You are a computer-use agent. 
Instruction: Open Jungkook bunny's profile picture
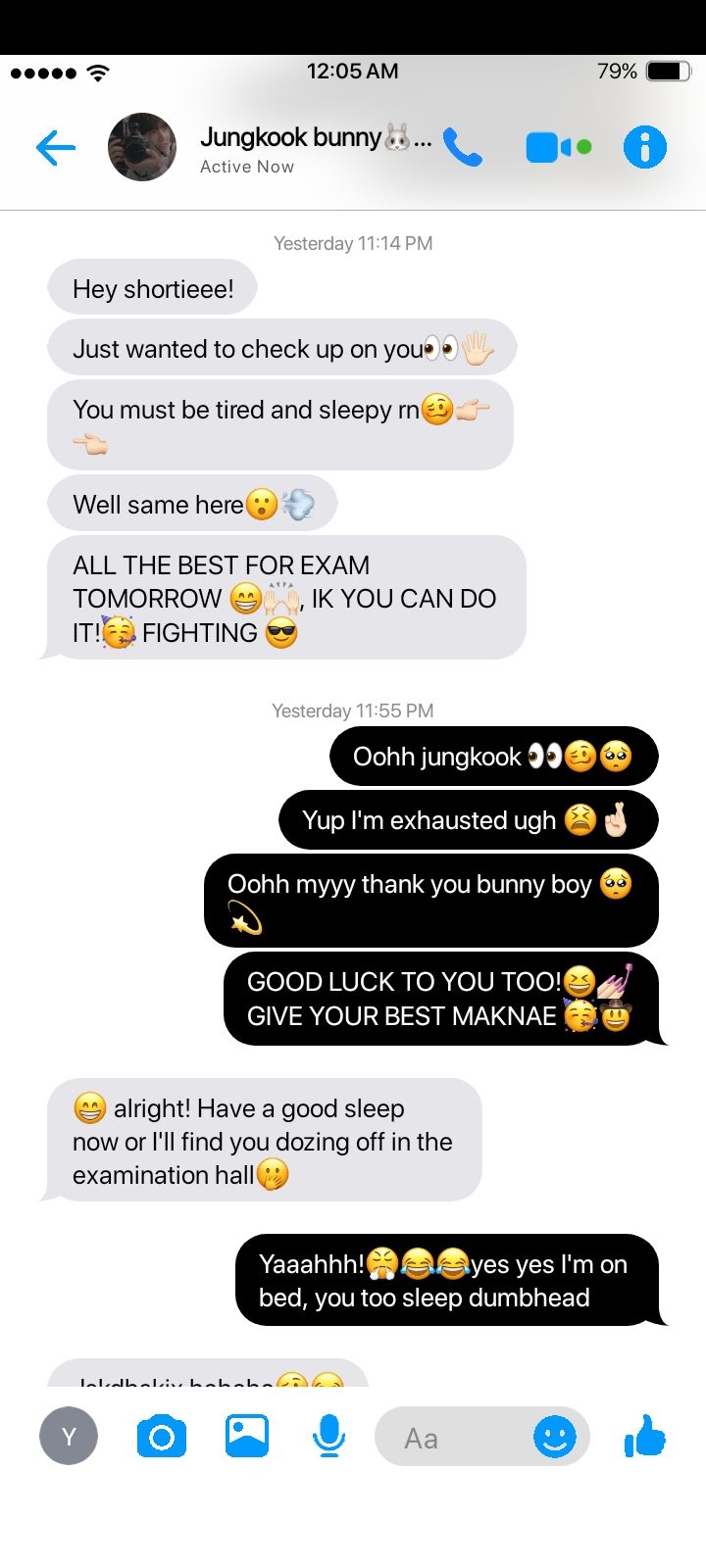142,147
